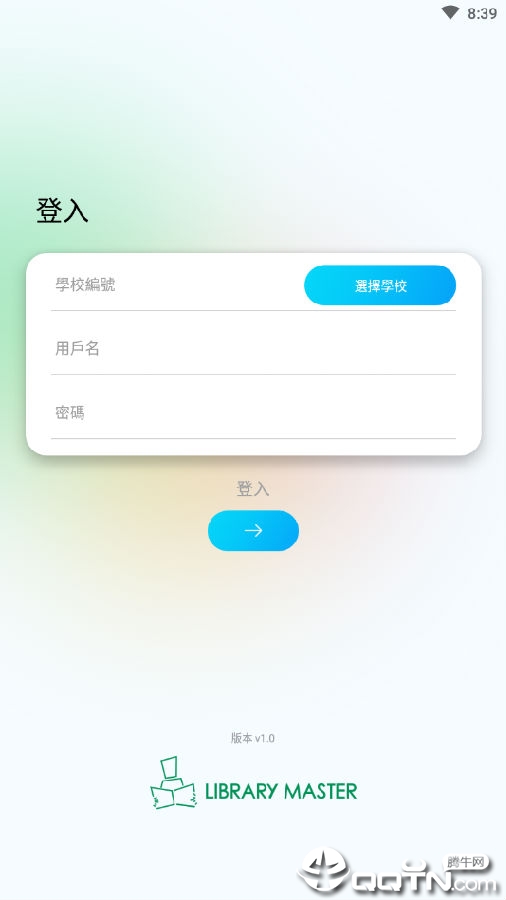The height and width of the screenshot is (900, 506).
Task: Focus the 學校編號 field
Action: coord(175,285)
